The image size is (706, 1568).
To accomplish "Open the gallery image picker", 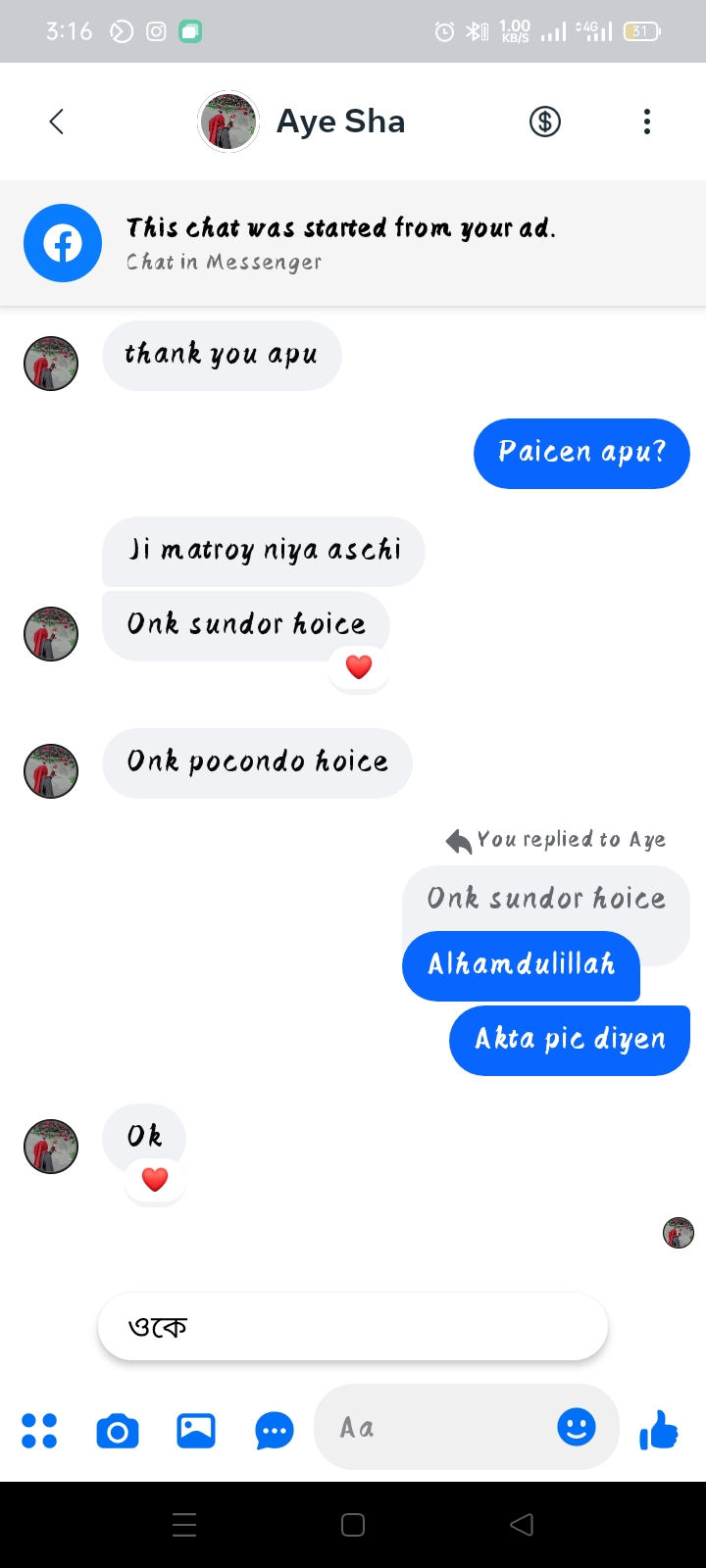I will tap(196, 1431).
